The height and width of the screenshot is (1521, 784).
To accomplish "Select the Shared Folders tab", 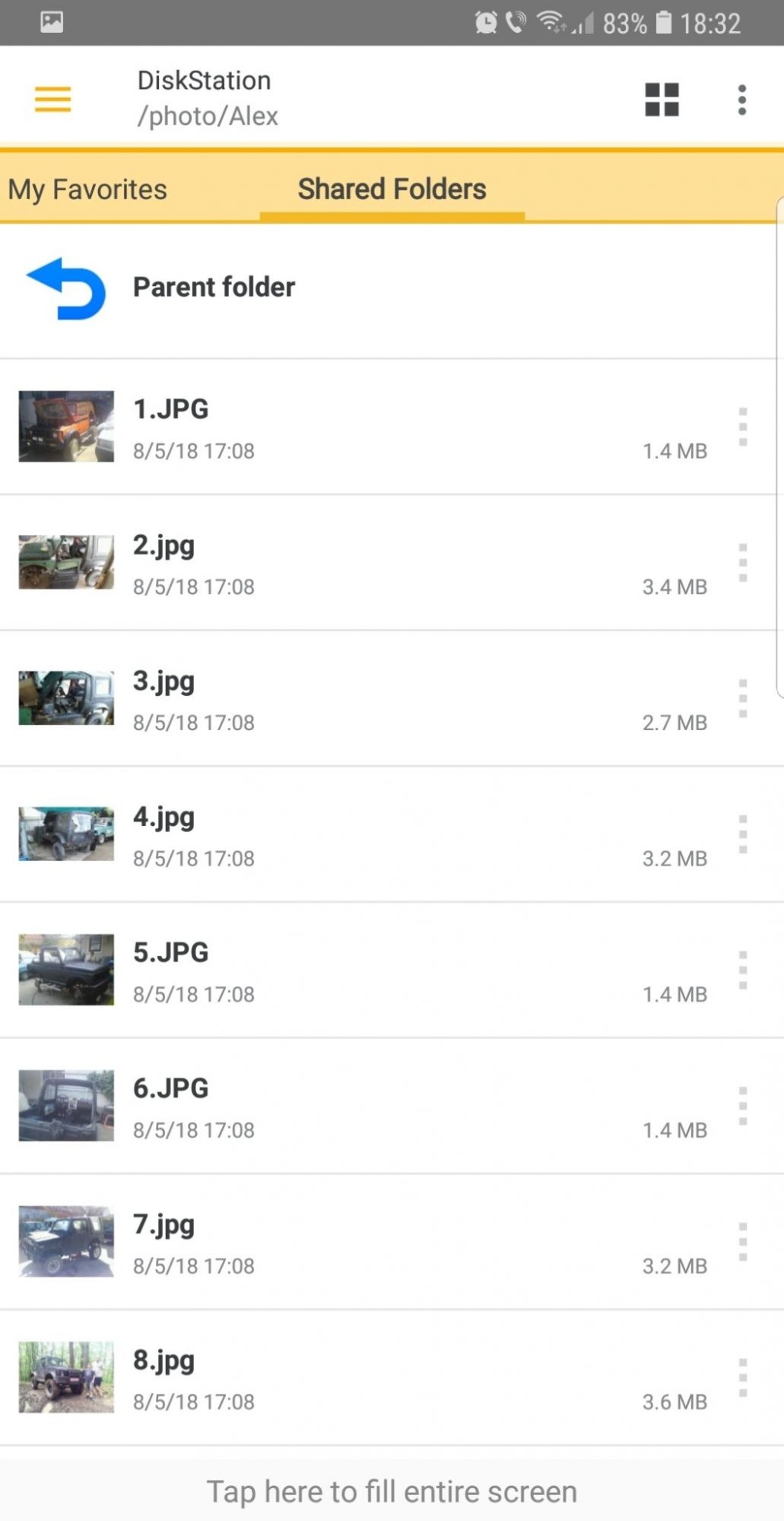I will (x=392, y=189).
